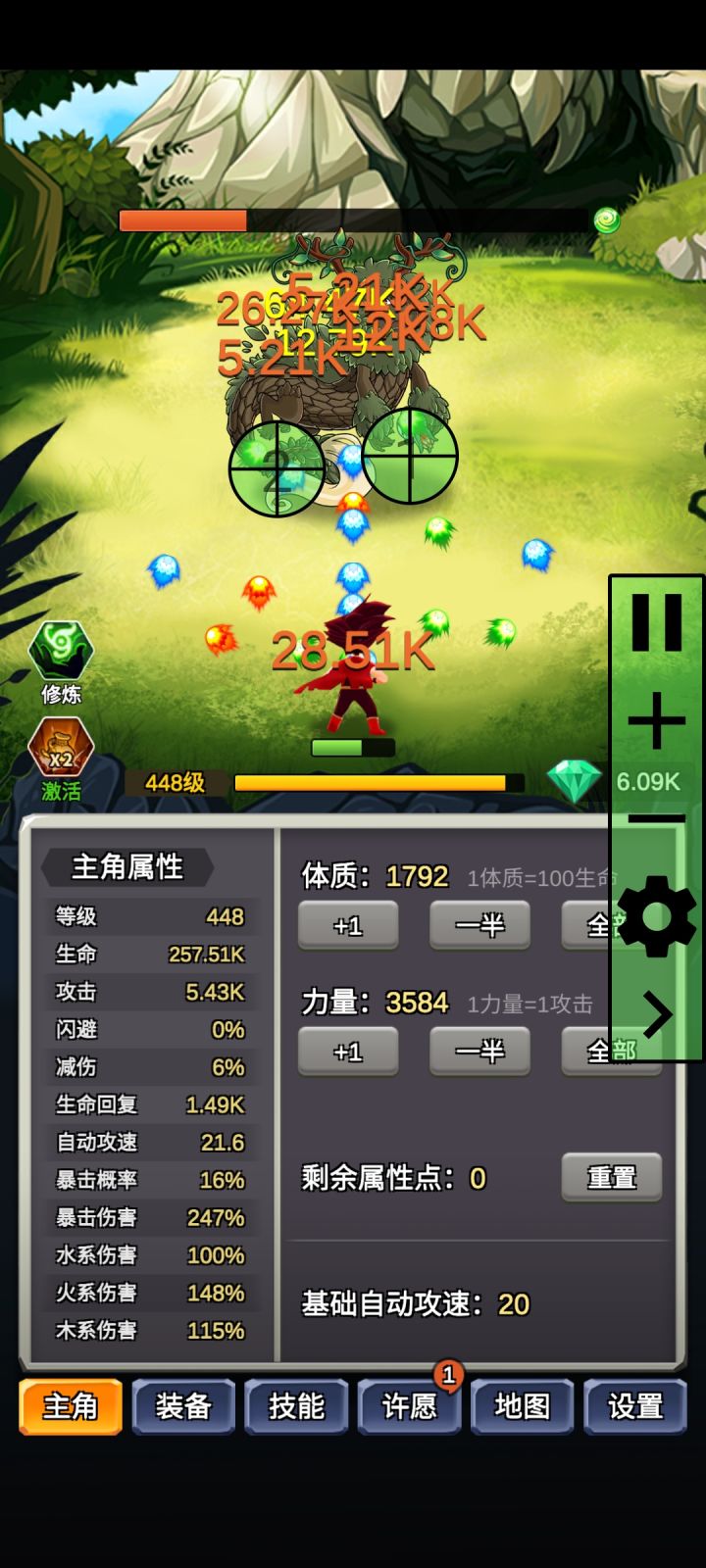
Task: Open the 设置 settings tab
Action: [634, 1405]
